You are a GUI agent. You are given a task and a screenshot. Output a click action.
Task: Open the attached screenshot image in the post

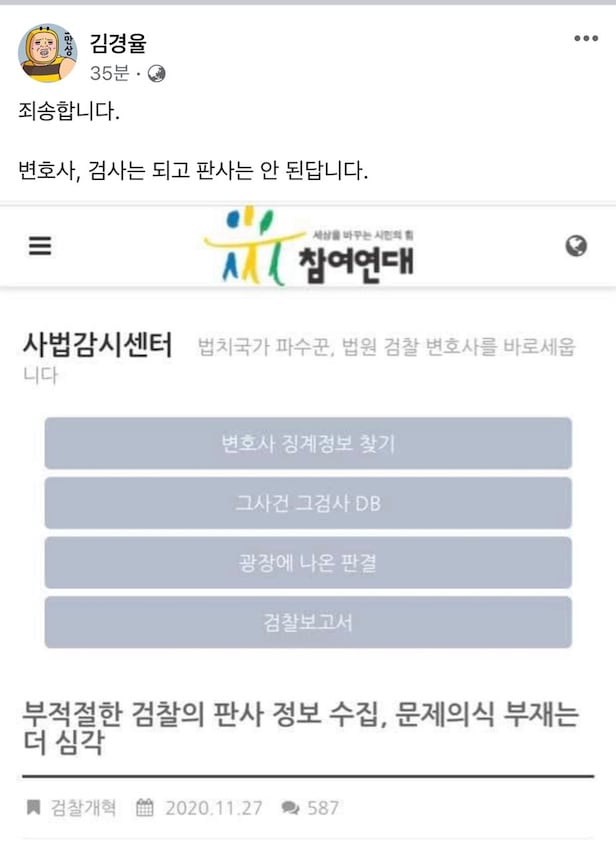(x=308, y=520)
